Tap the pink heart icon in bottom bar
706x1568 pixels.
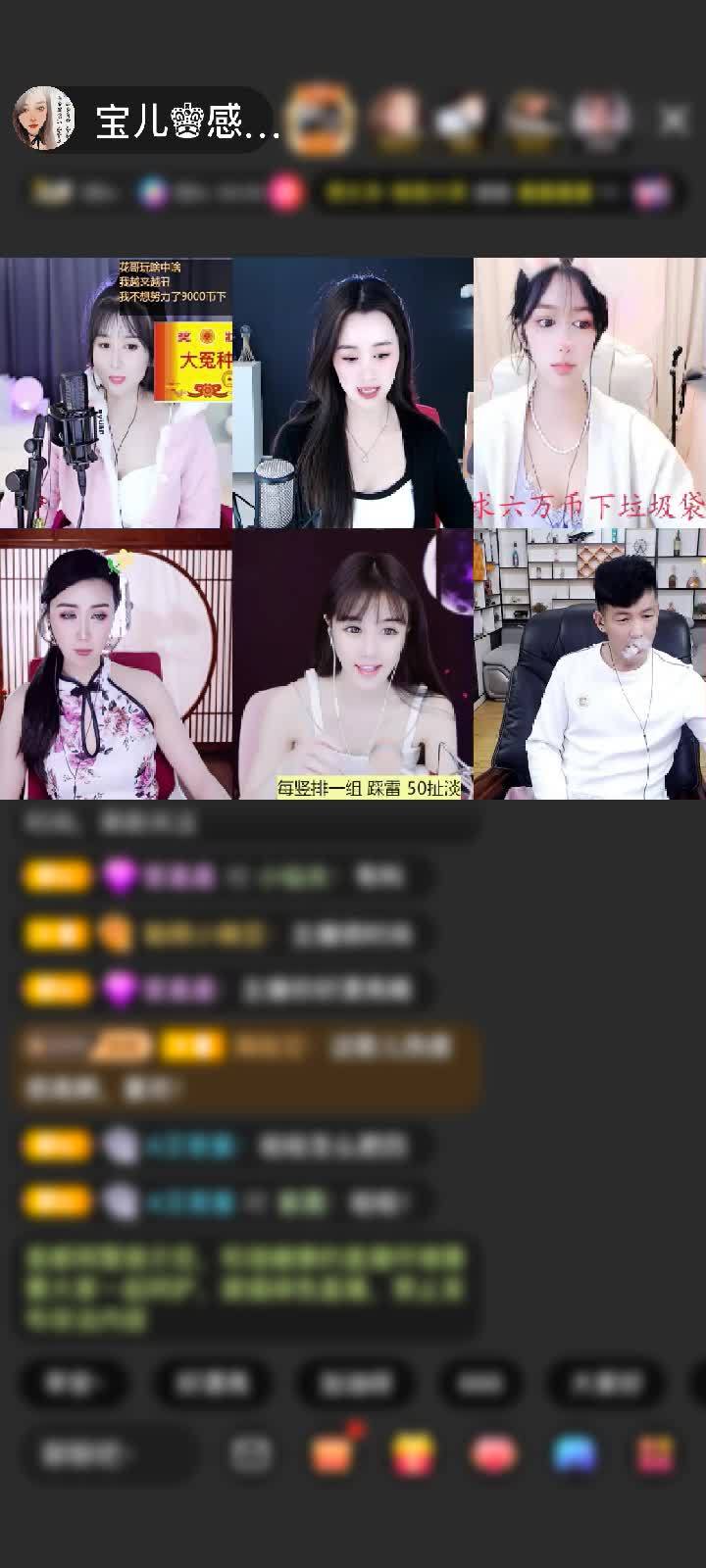494,1454
